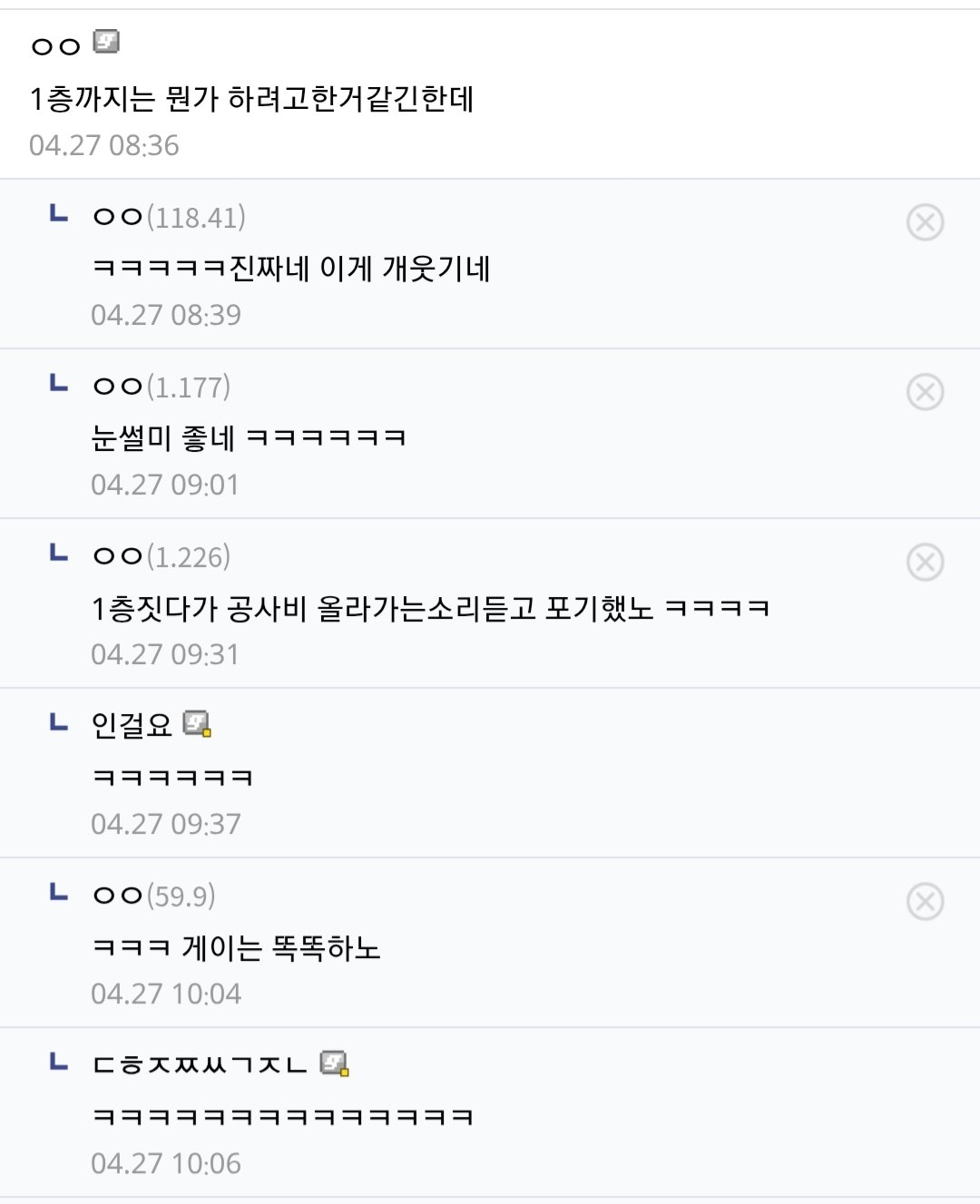
Task: Delete the comment by ㅇㅇ(118.41)
Action: point(925,222)
